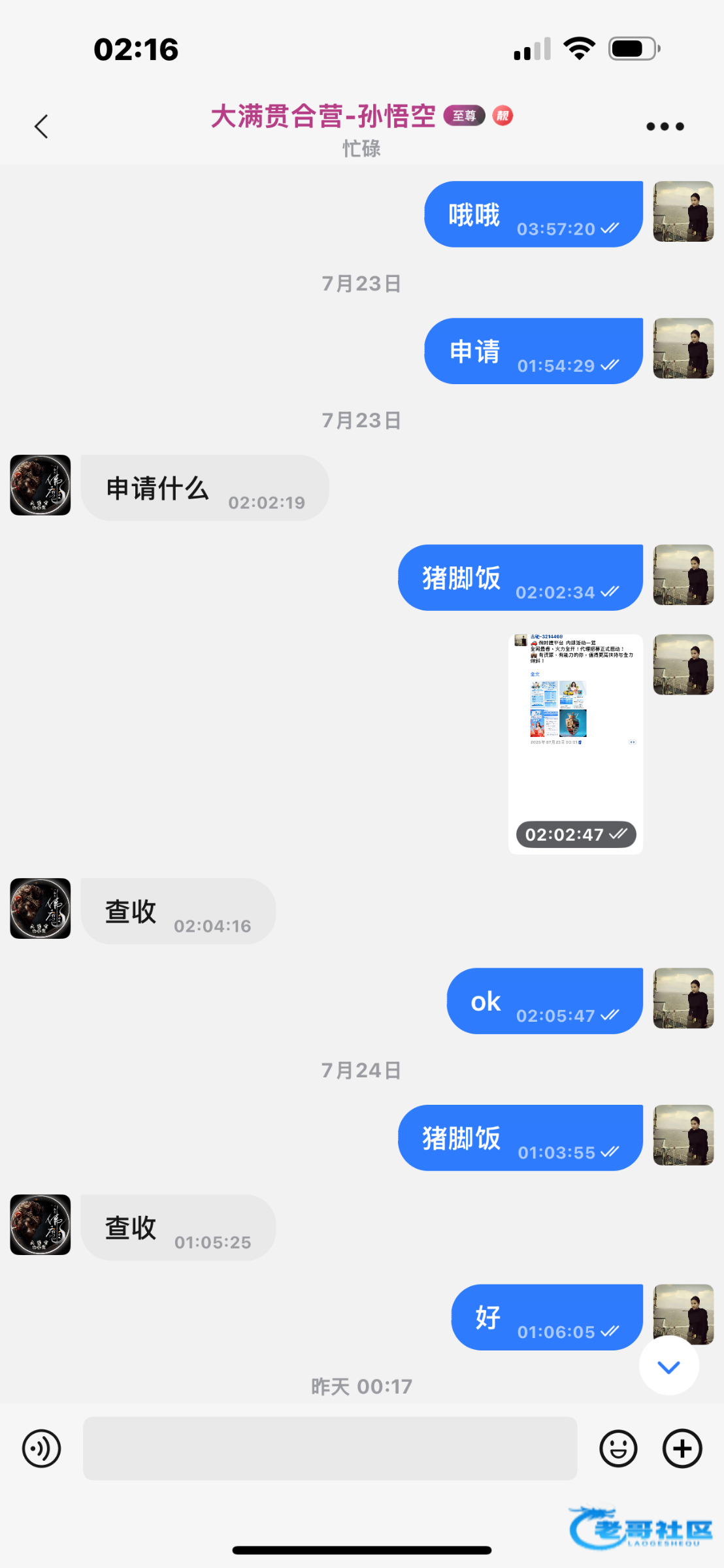Go back using the top-left arrow
This screenshot has height=1568, width=724.
[41, 127]
